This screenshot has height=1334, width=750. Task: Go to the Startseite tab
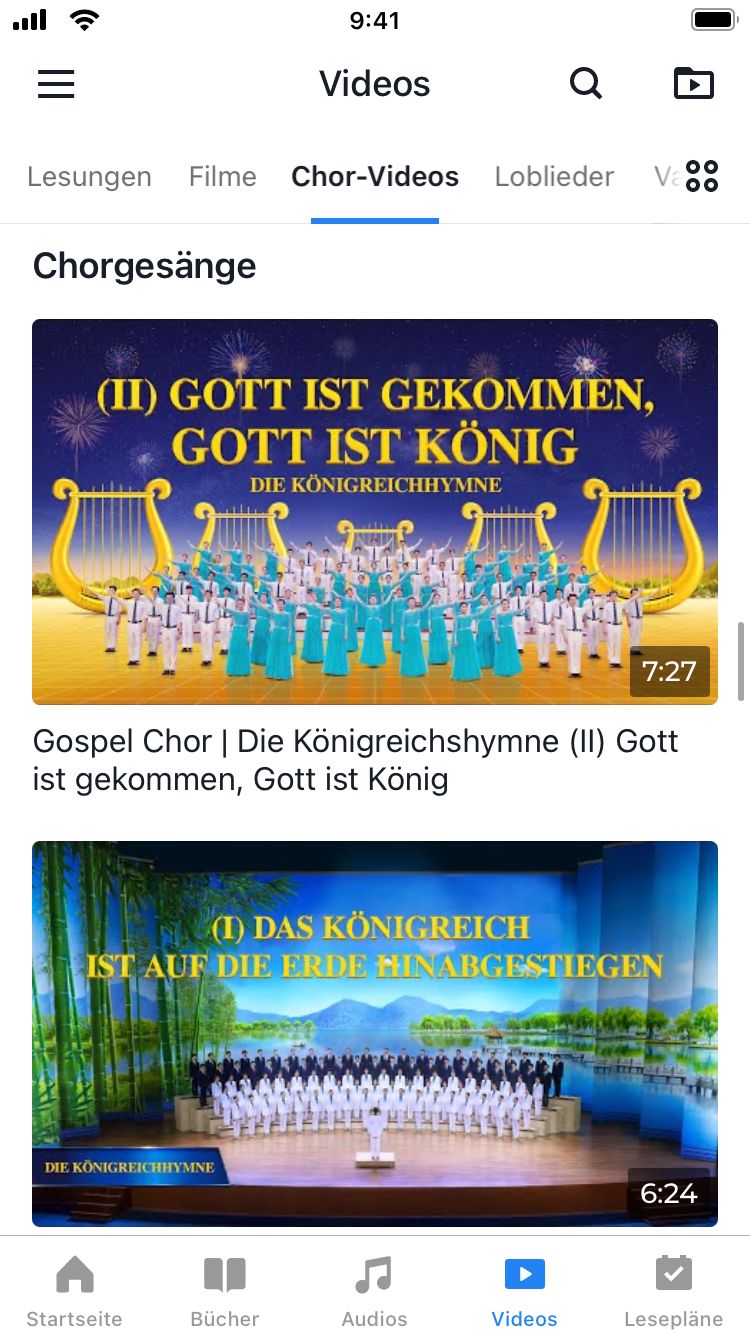[74, 1290]
